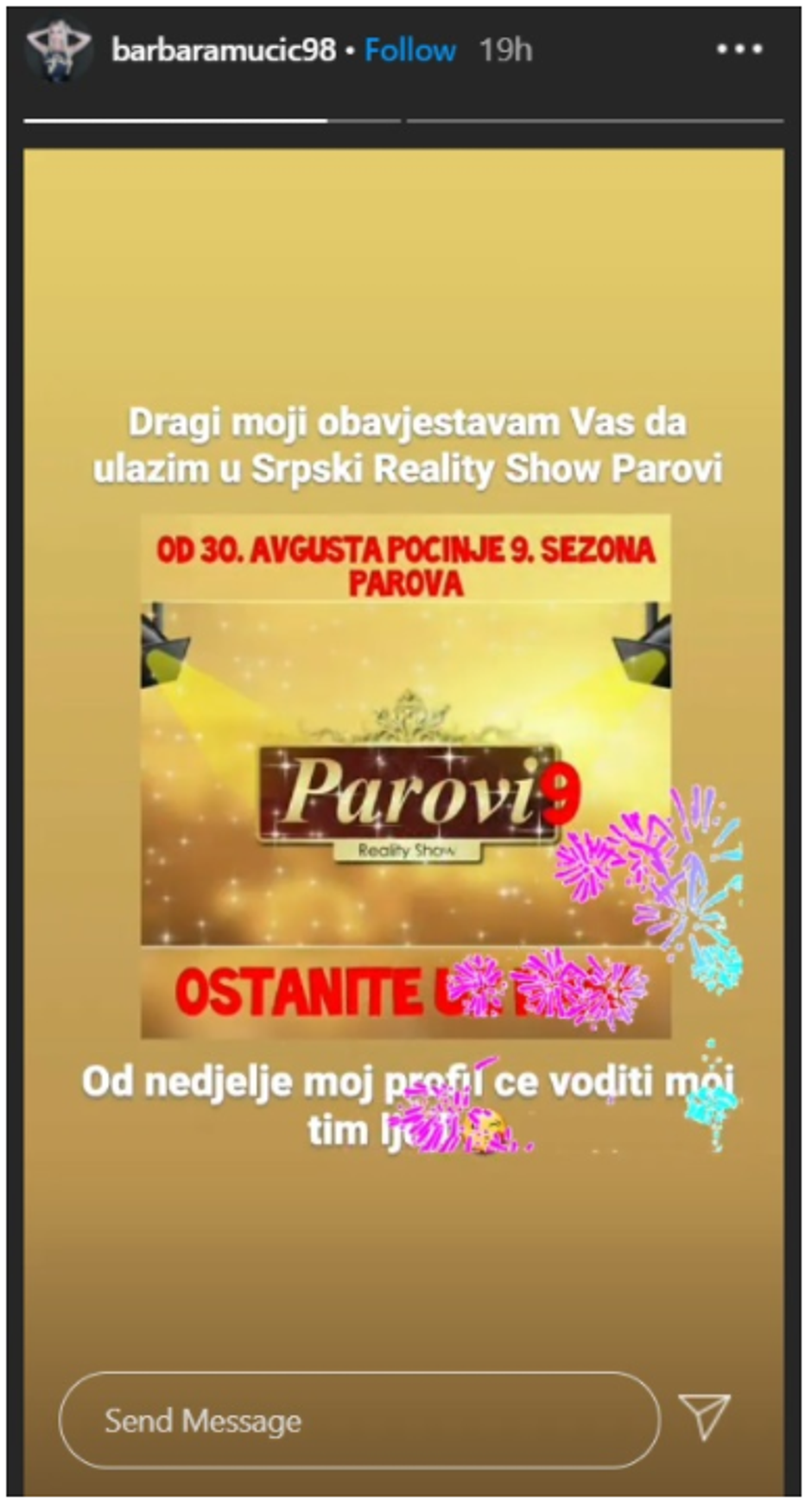Tap the Send Message field
This screenshot has width=812, height=1501.
(x=358, y=1421)
